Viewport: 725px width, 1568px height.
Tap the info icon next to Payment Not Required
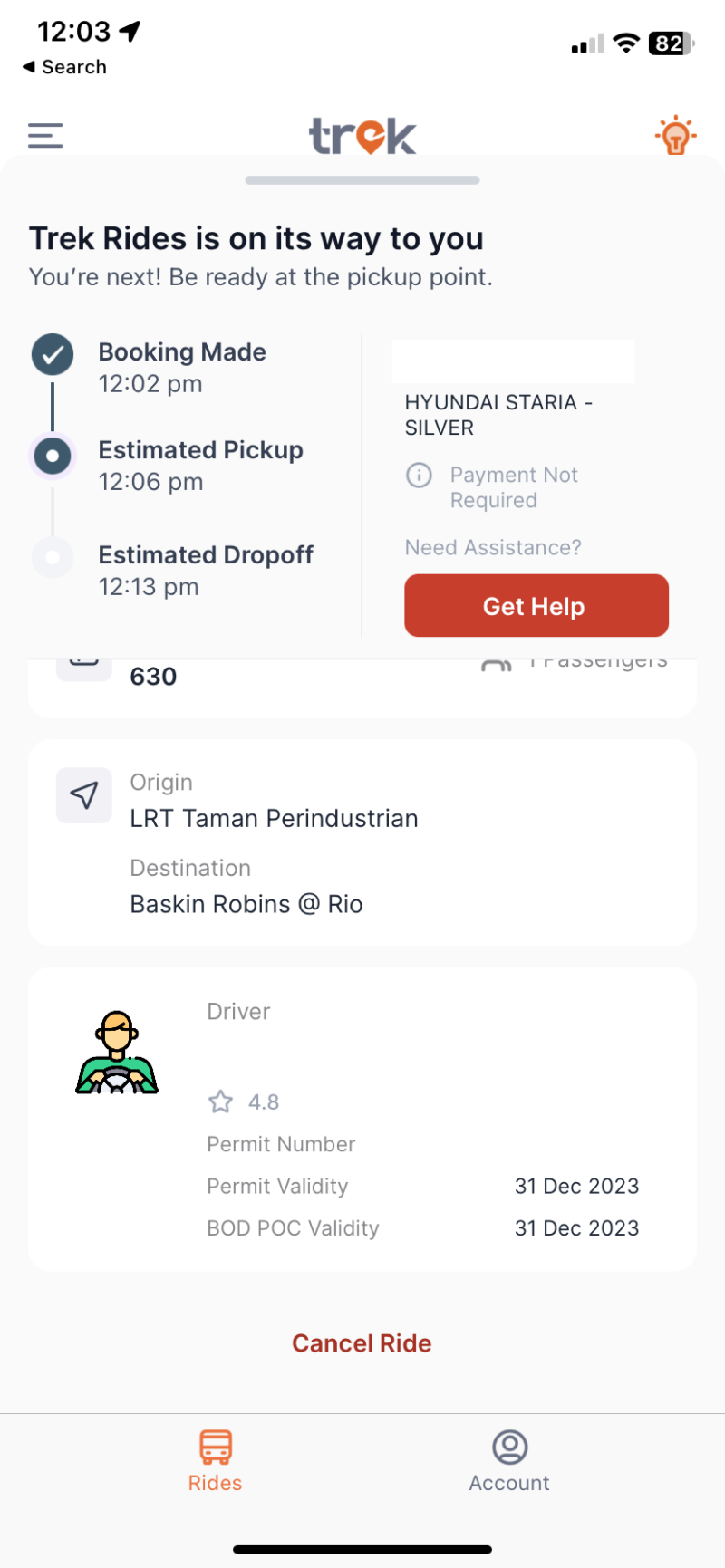pyautogui.click(x=418, y=474)
